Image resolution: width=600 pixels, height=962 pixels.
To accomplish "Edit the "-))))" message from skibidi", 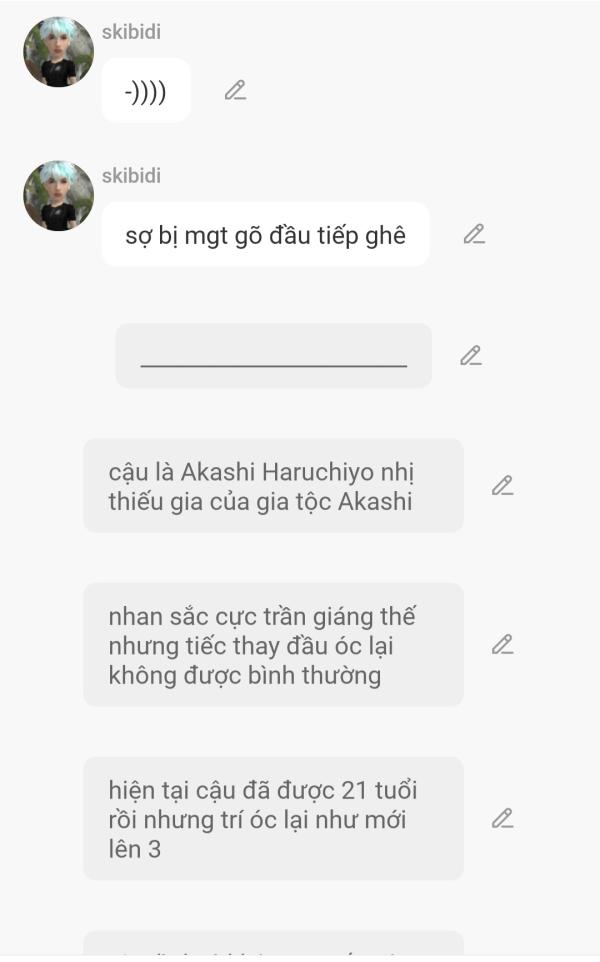I will click(x=235, y=90).
